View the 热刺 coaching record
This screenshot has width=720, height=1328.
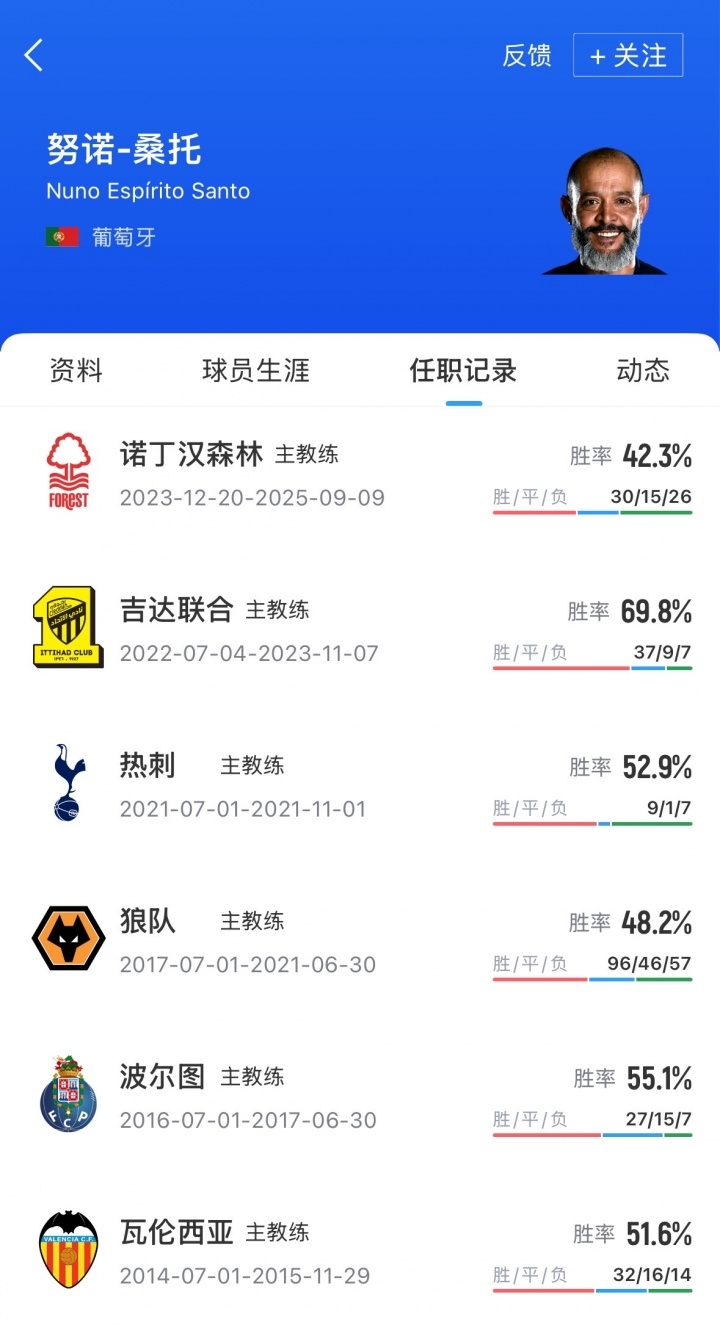pyautogui.click(x=360, y=786)
